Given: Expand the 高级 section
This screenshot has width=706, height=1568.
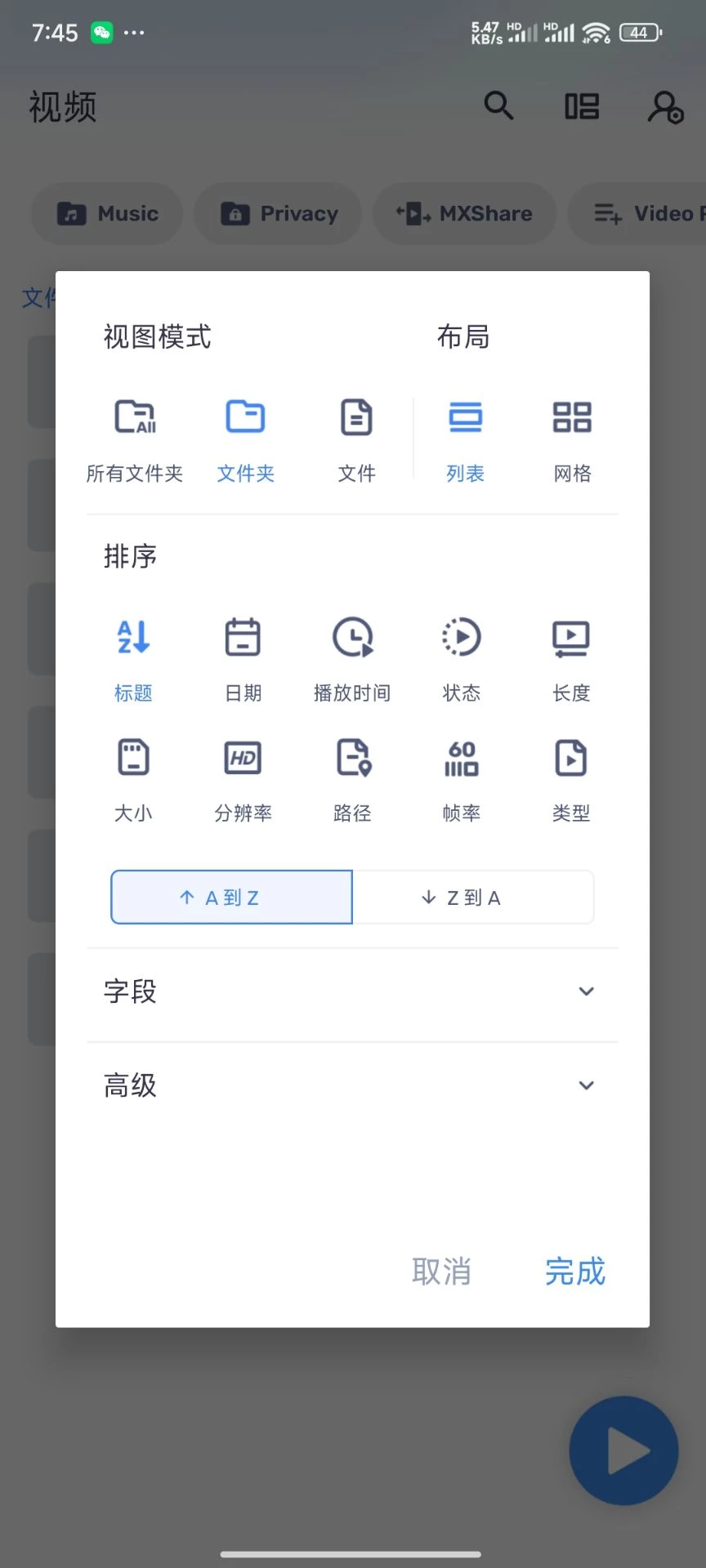Looking at the screenshot, I should (352, 1085).
